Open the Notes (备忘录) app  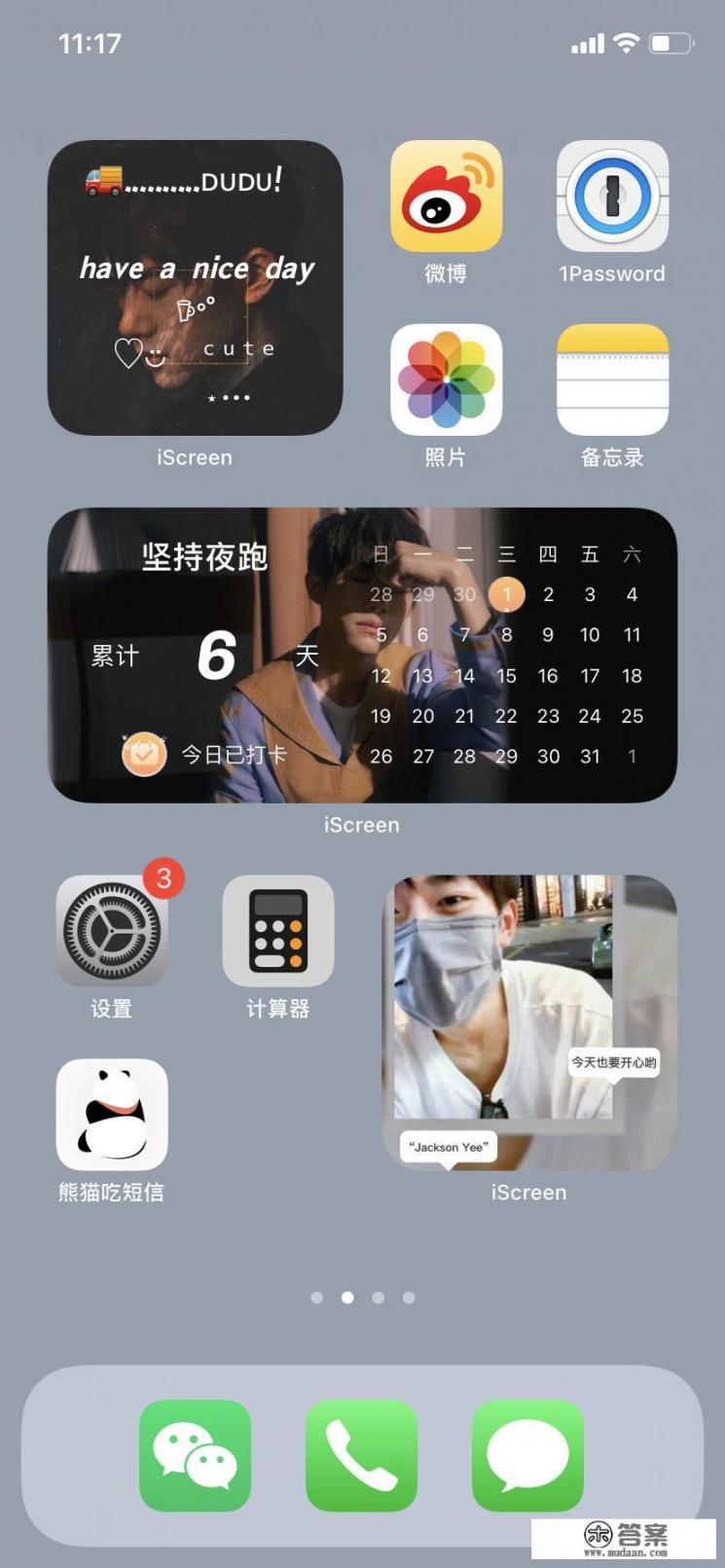click(612, 379)
